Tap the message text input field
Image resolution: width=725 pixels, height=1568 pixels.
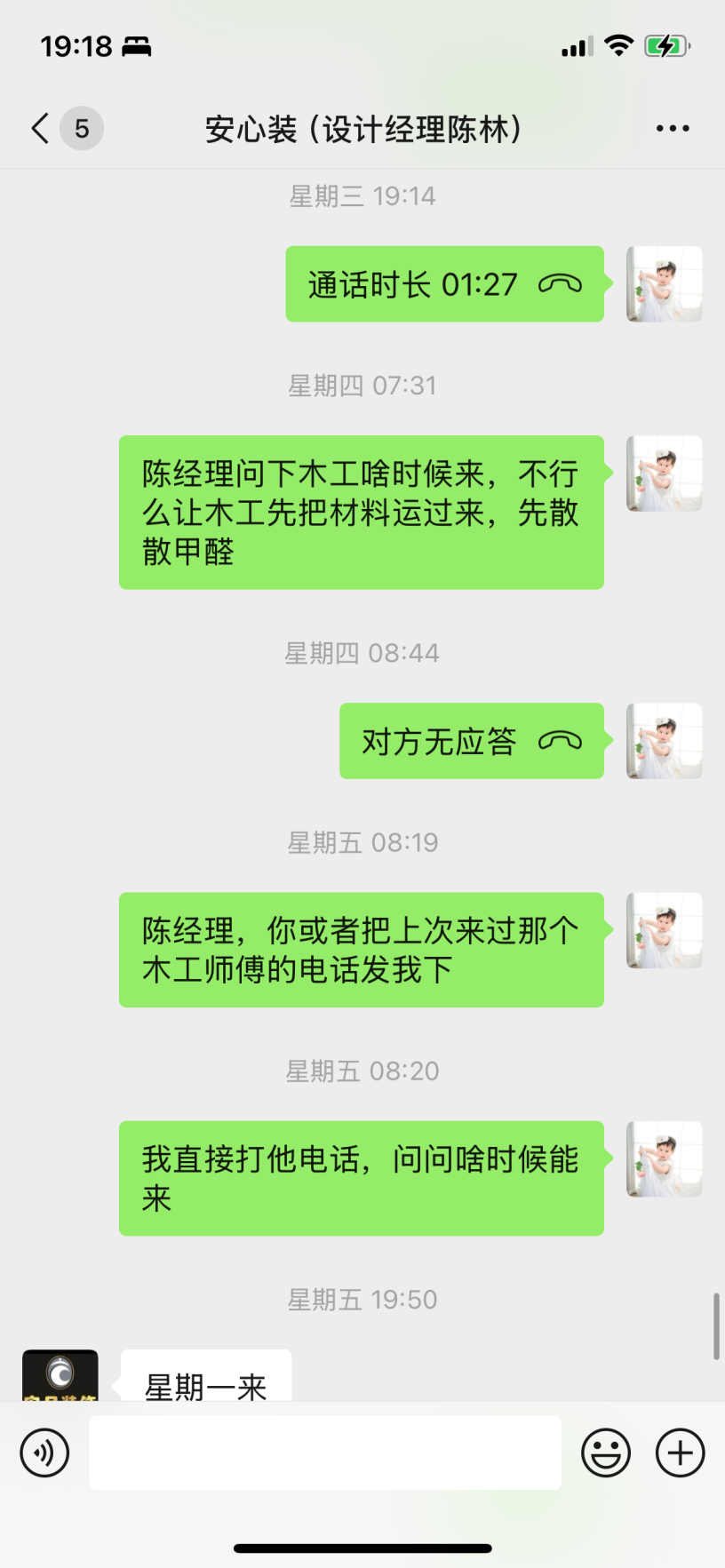pos(324,1453)
